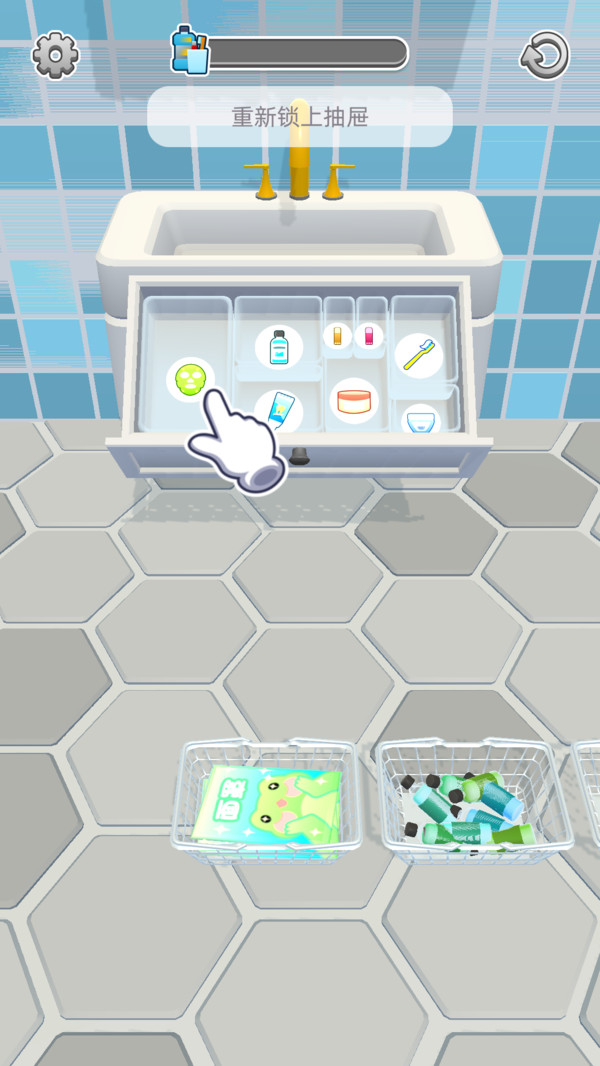Tap the black drawer knob
Image resolution: width=600 pixels, height=1066 pixels.
click(299, 456)
